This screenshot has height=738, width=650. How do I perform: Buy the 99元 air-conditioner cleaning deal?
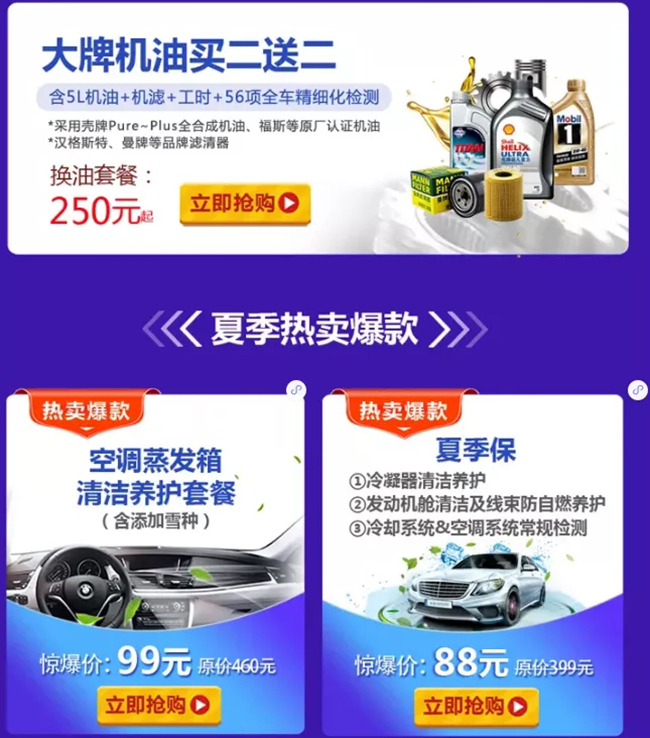click(x=159, y=705)
